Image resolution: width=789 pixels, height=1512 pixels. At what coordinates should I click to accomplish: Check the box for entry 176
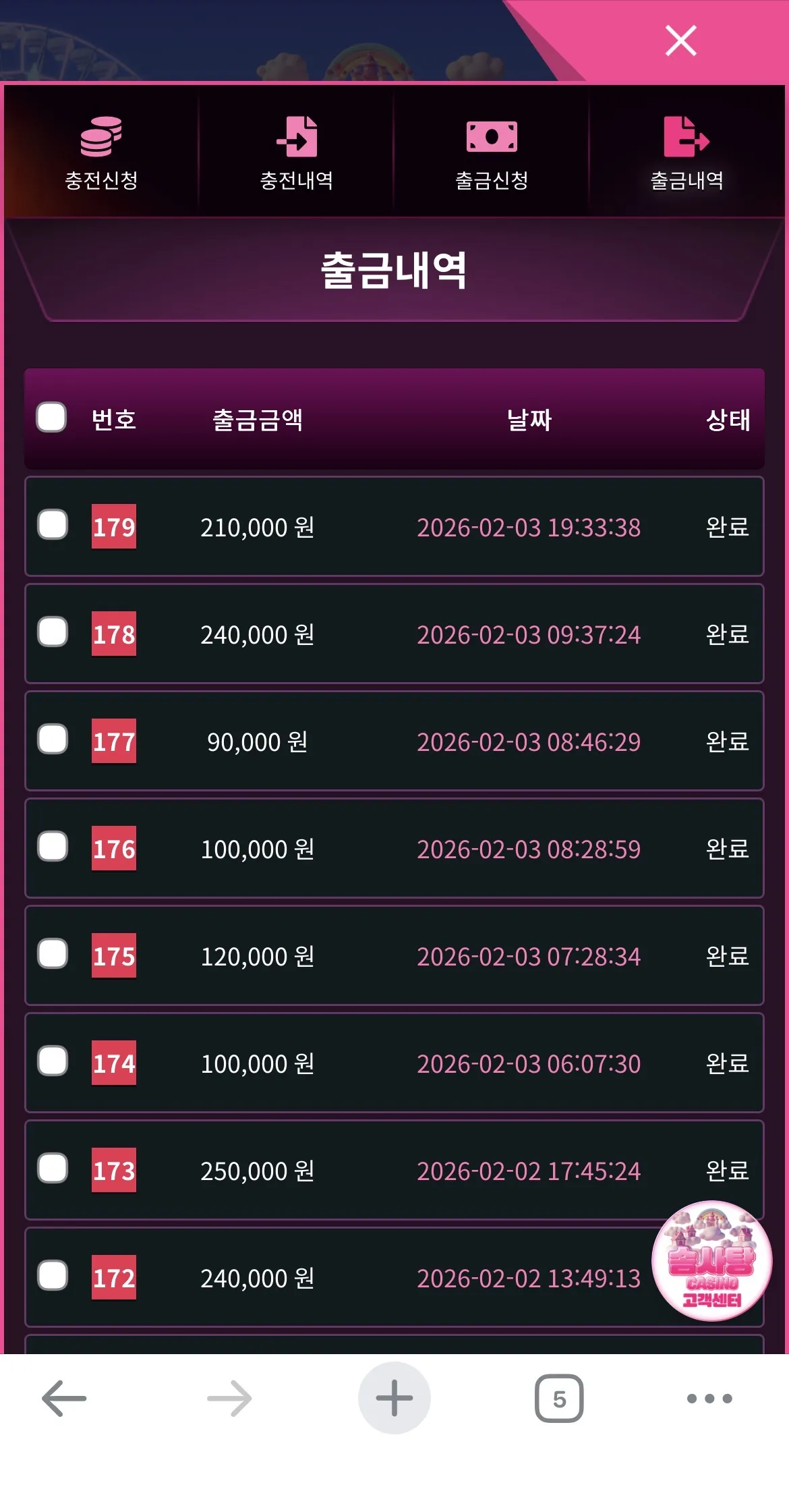click(53, 847)
